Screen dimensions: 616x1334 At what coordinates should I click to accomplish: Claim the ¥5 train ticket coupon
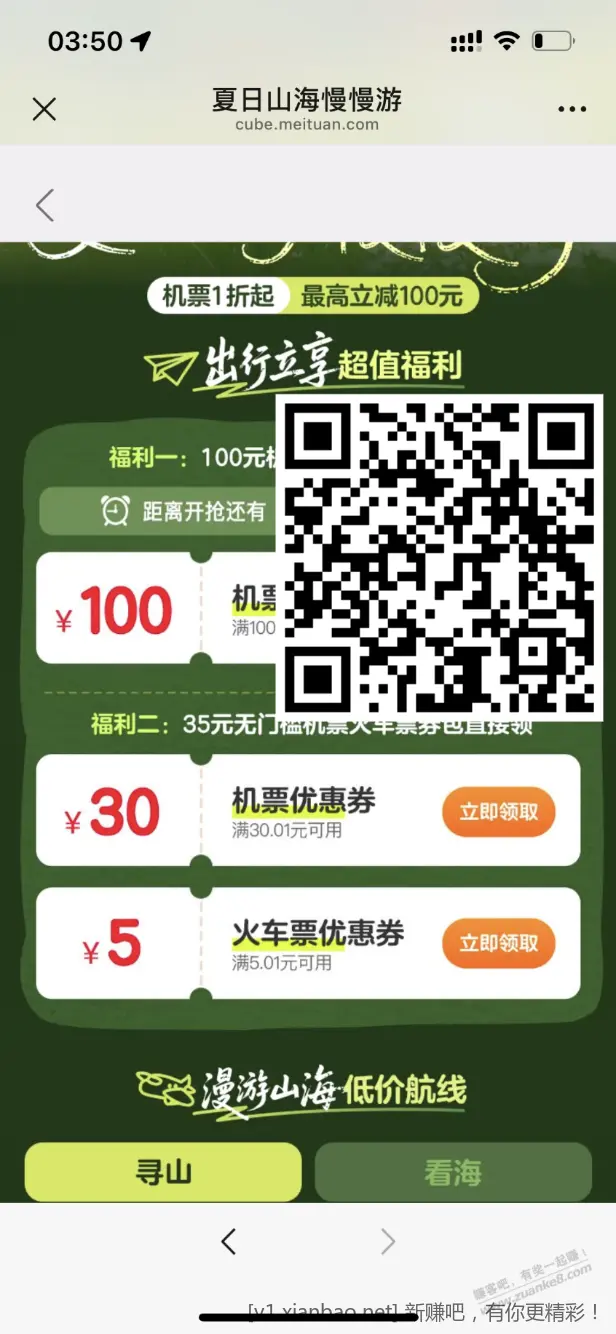click(x=498, y=943)
